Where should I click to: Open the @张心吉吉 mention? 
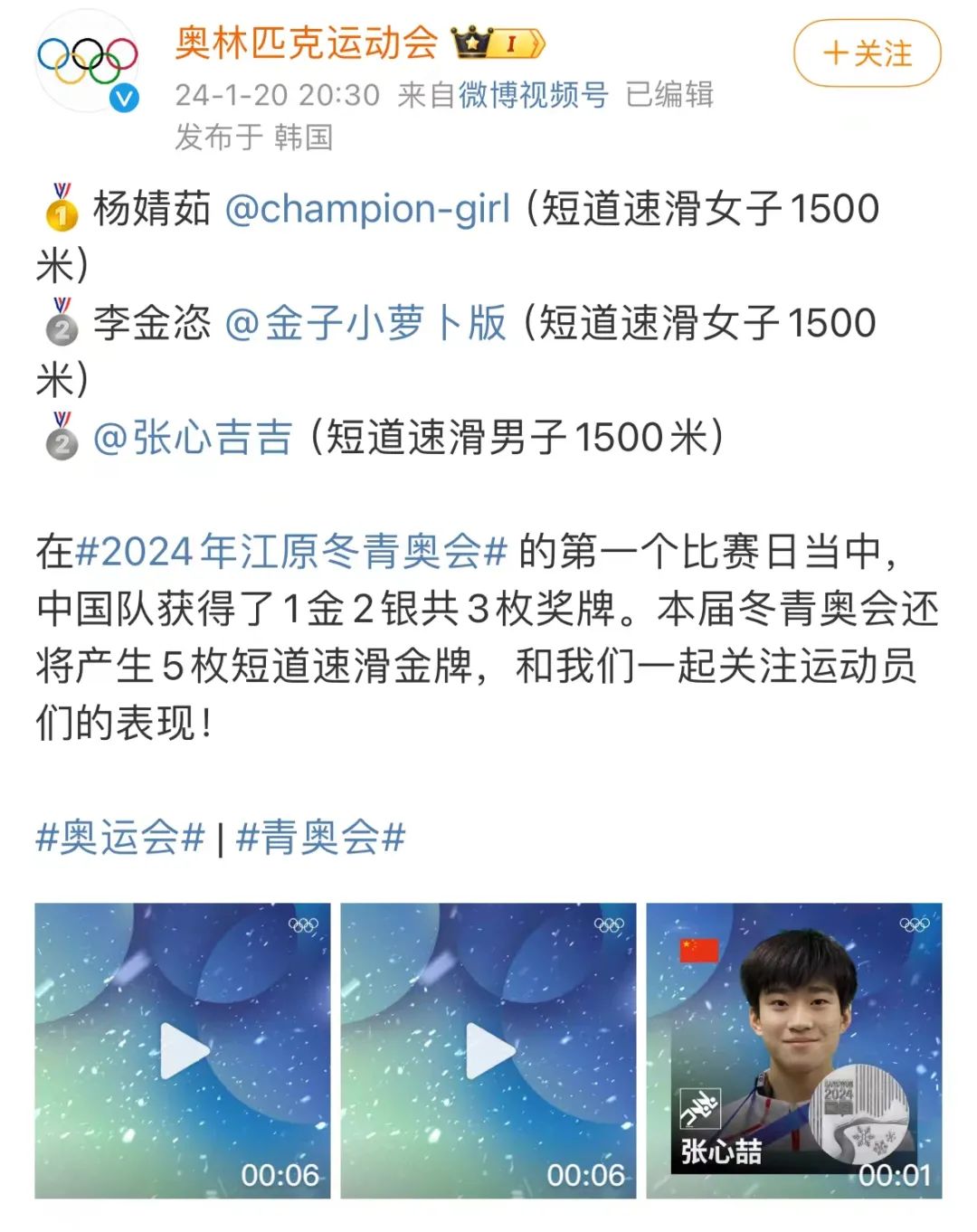[193, 438]
